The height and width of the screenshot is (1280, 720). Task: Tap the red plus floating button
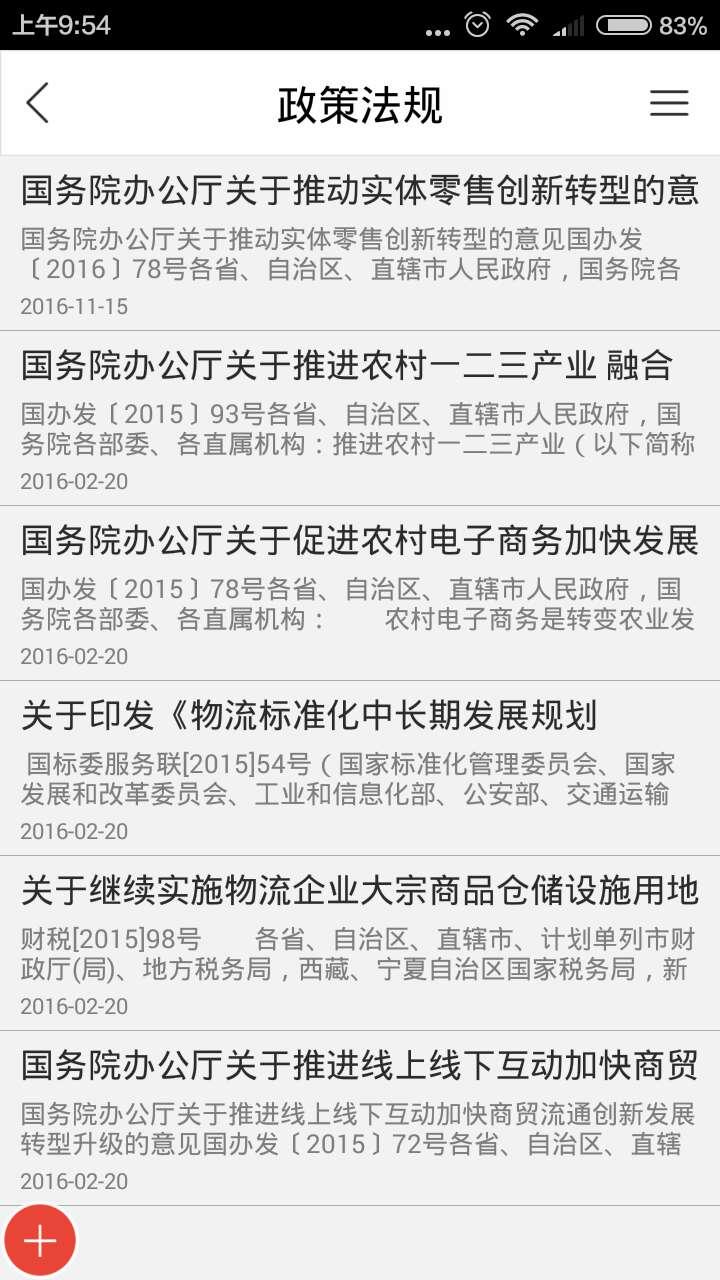[x=40, y=1240]
